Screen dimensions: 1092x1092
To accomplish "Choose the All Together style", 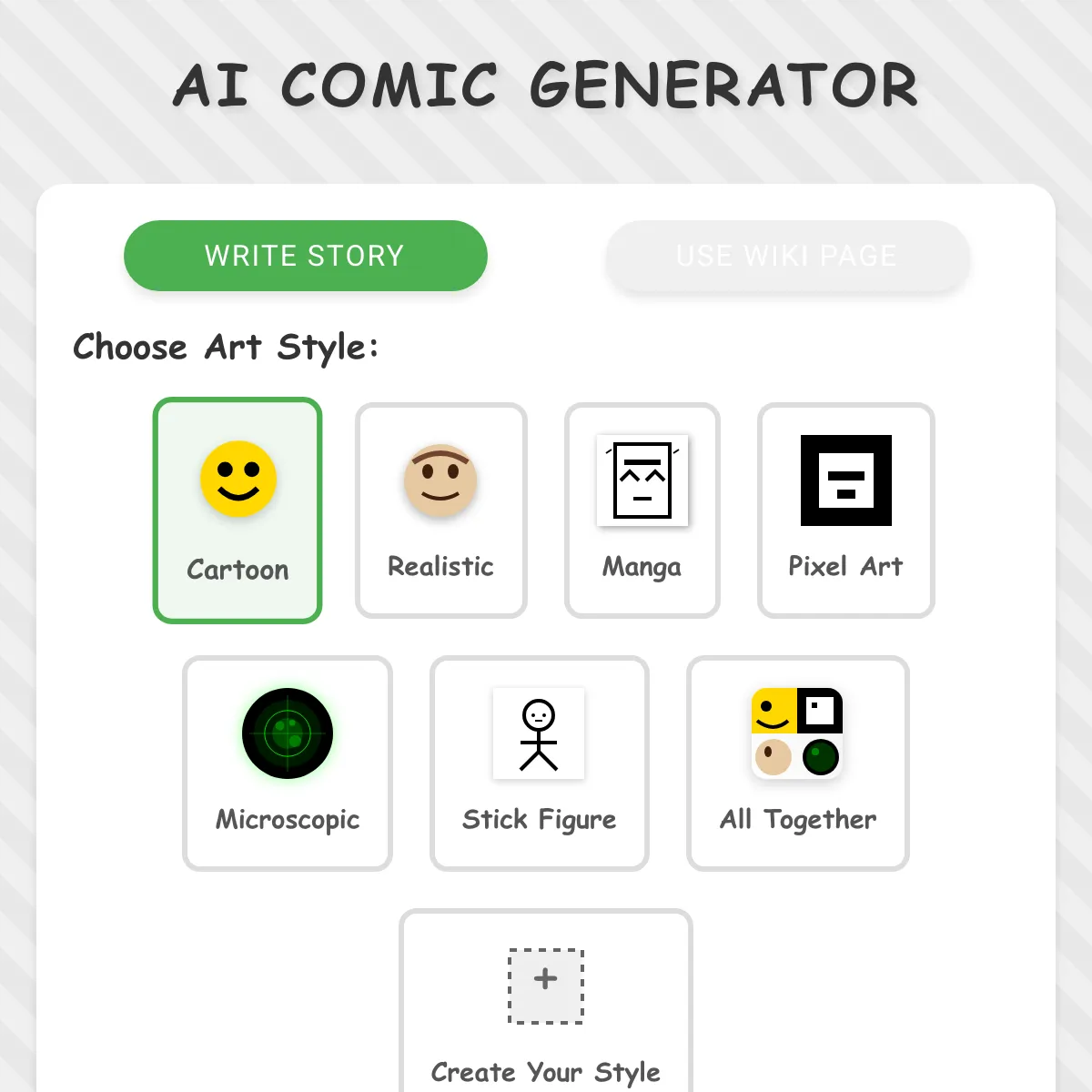I will click(x=798, y=763).
